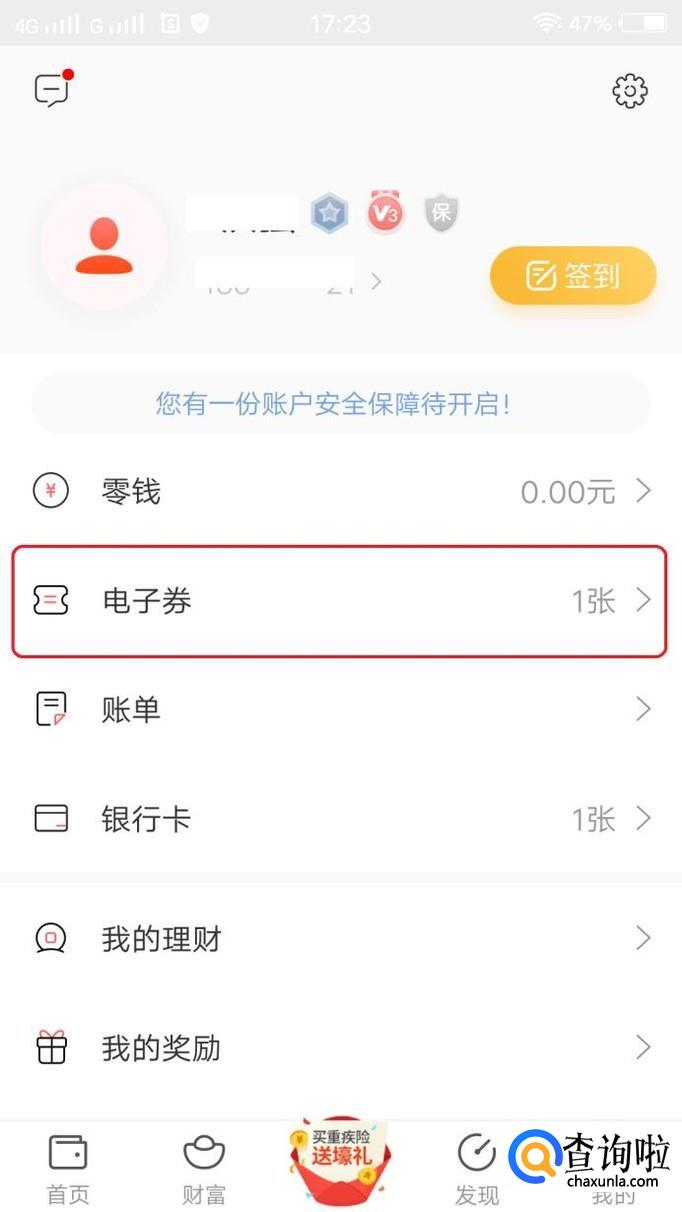The height and width of the screenshot is (1212, 682).
Task: Open the messages icon with red dot
Action: 52,90
